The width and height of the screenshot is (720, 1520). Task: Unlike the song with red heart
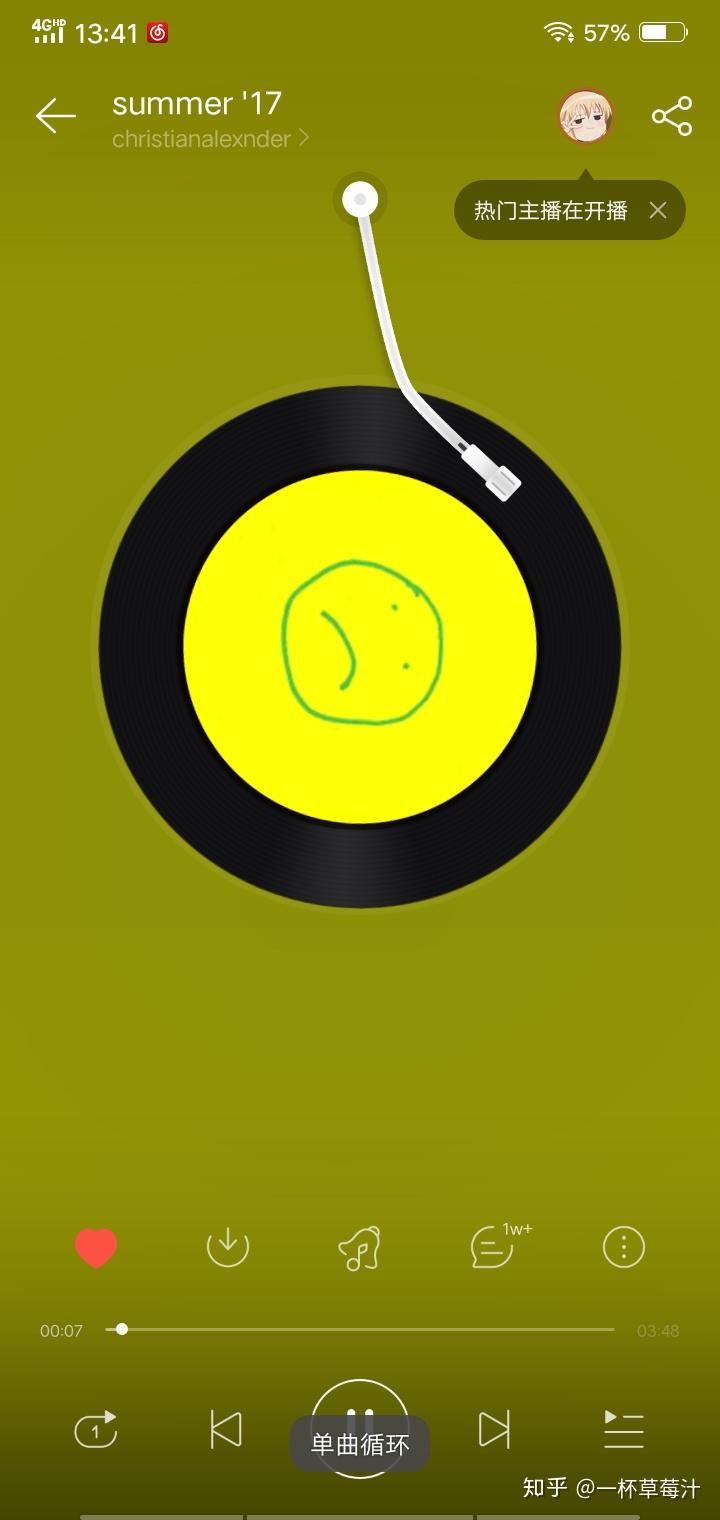point(96,1247)
